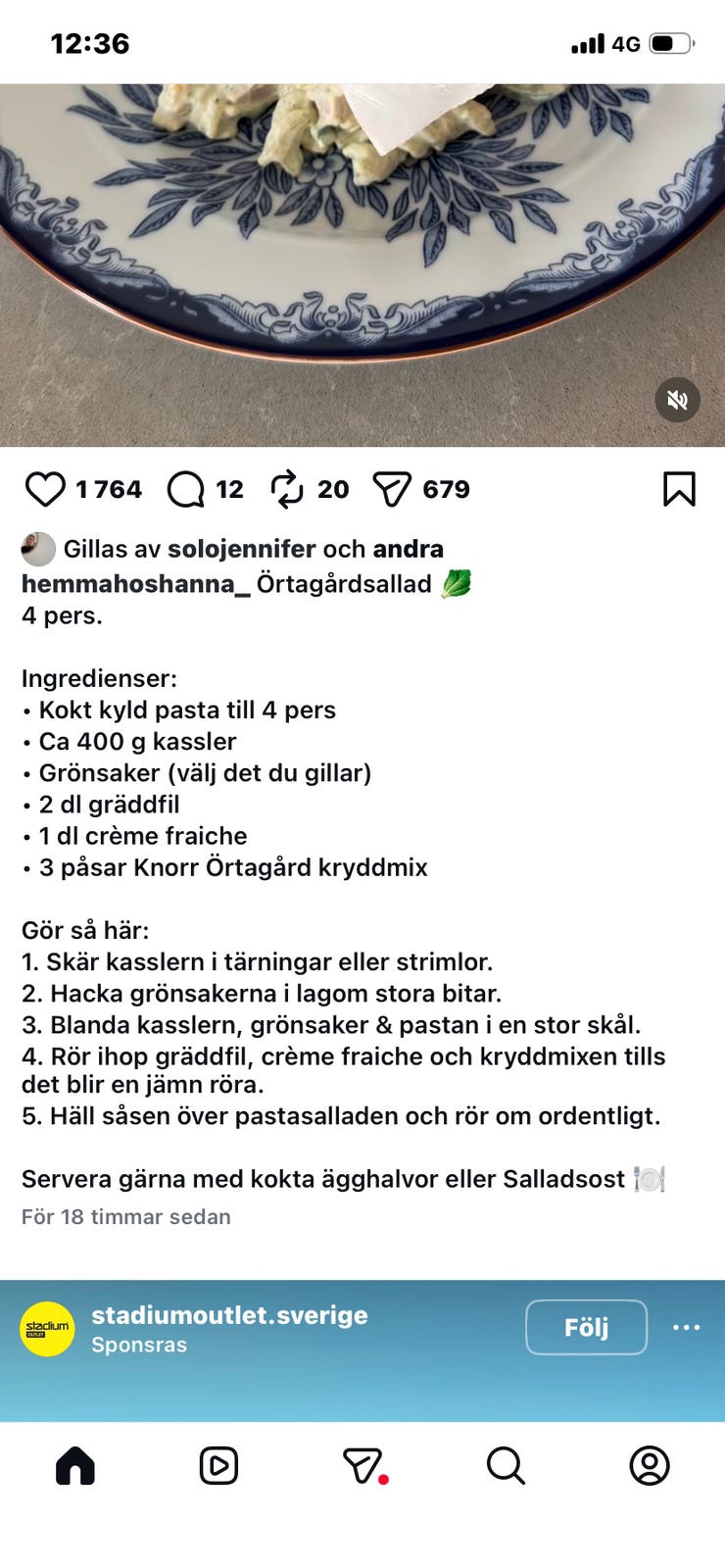Open the three-dots menu on the sponsored post
The height and width of the screenshot is (1568, 725).
[686, 1328]
